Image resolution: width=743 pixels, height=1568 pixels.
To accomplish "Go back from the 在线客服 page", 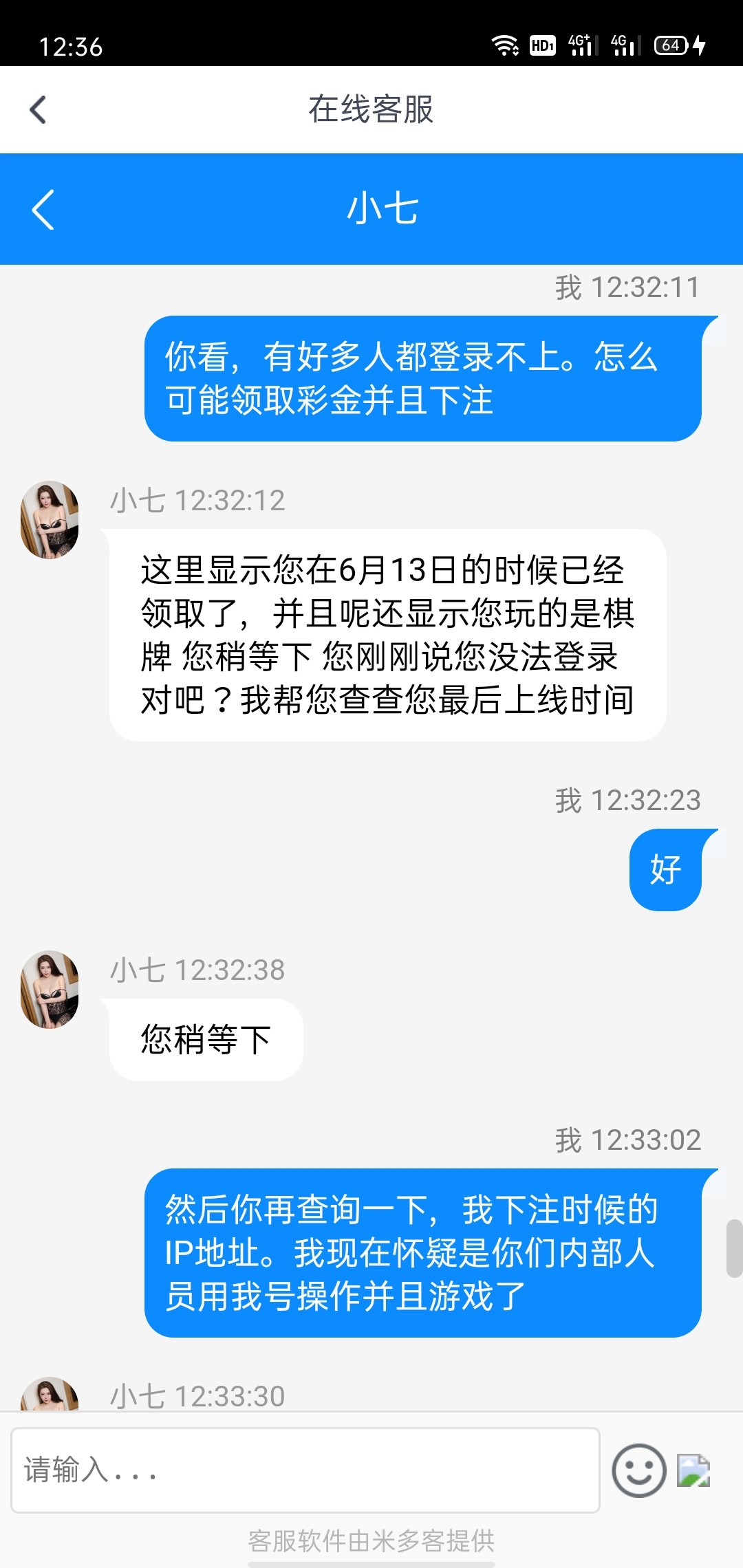I will [x=39, y=109].
